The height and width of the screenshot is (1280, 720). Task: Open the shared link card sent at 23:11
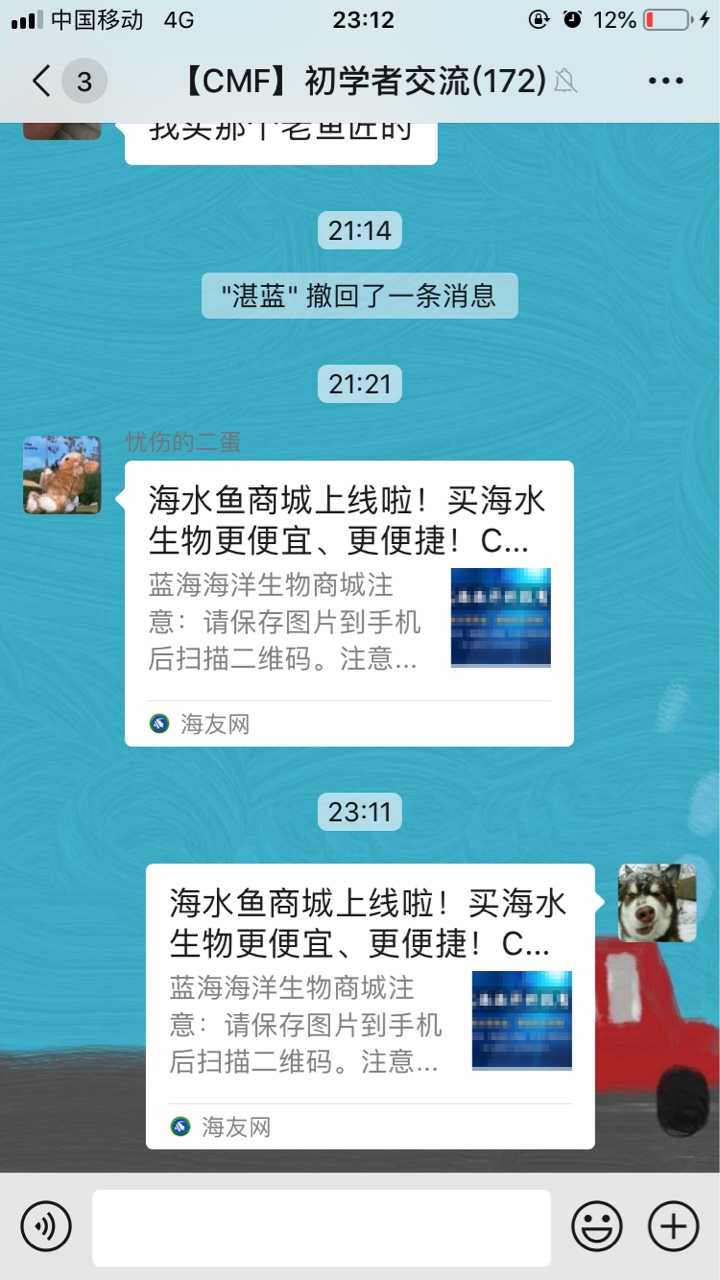click(x=370, y=1006)
